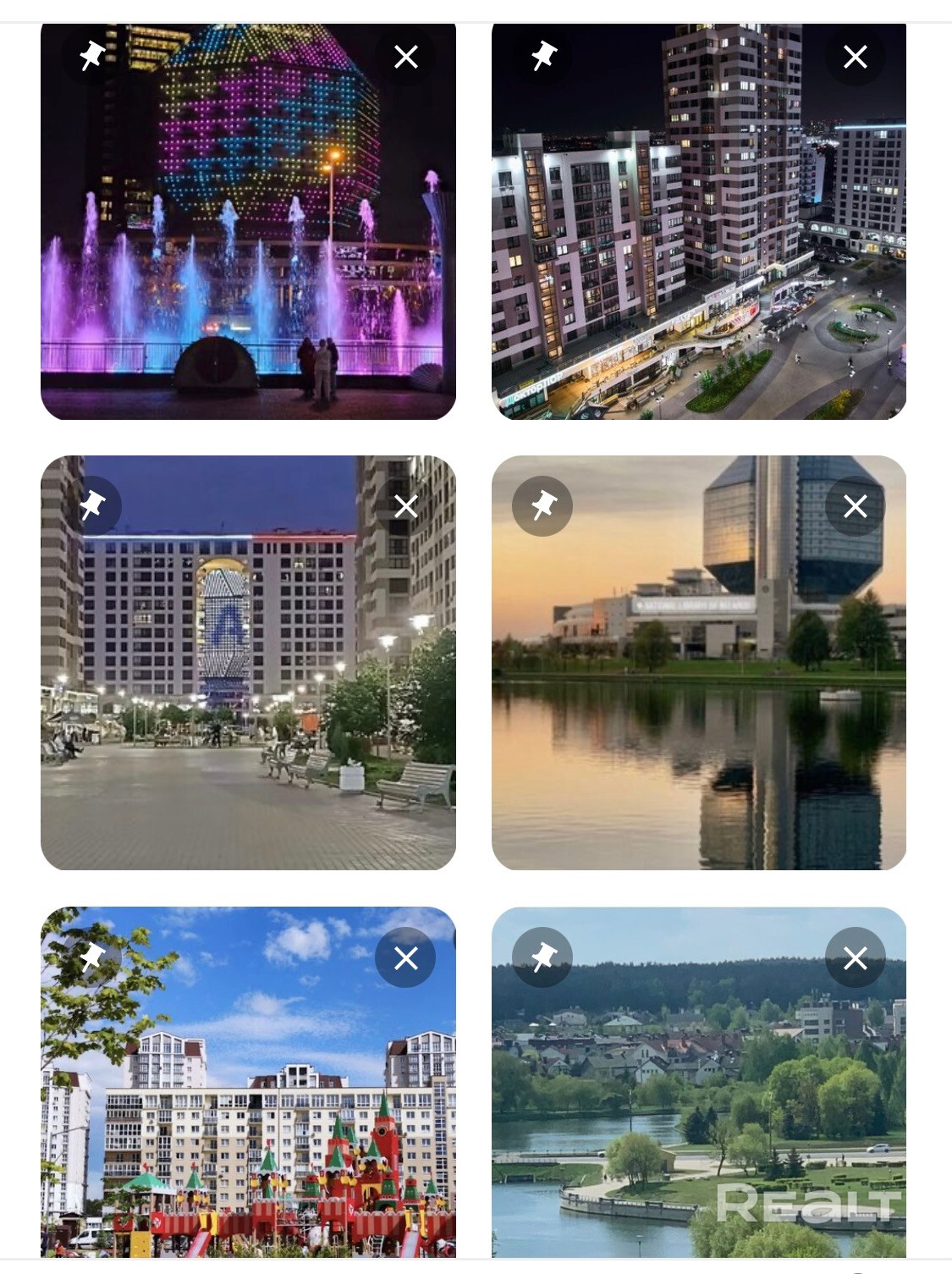Image resolution: width=952 pixels, height=1274 pixels.
Task: Pin the aerial night apartment towers photo
Action: [542, 57]
